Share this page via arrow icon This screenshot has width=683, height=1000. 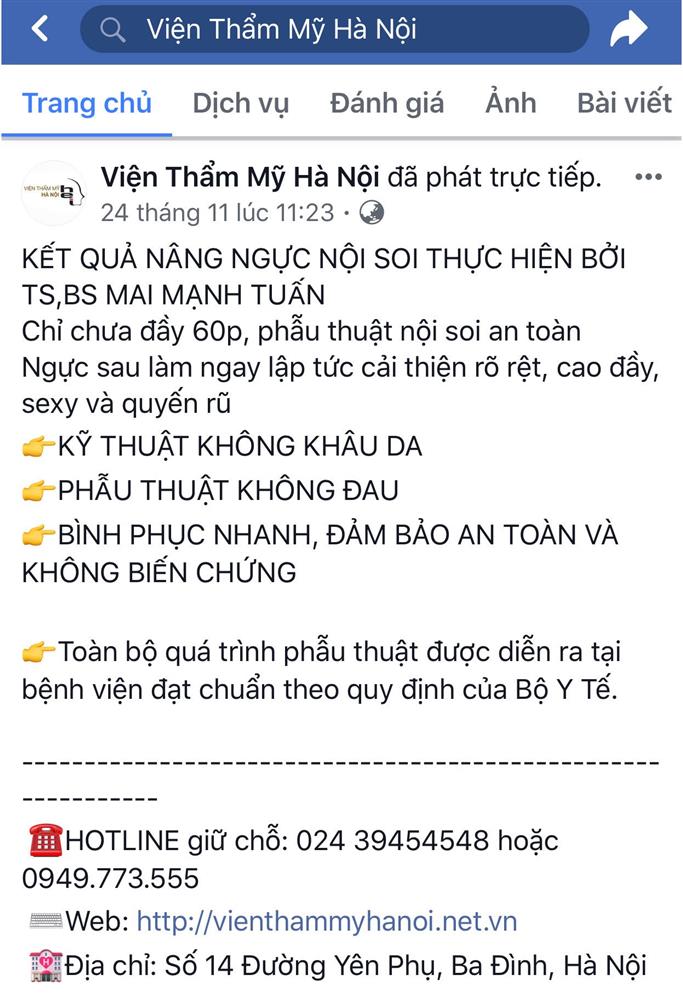coord(630,30)
